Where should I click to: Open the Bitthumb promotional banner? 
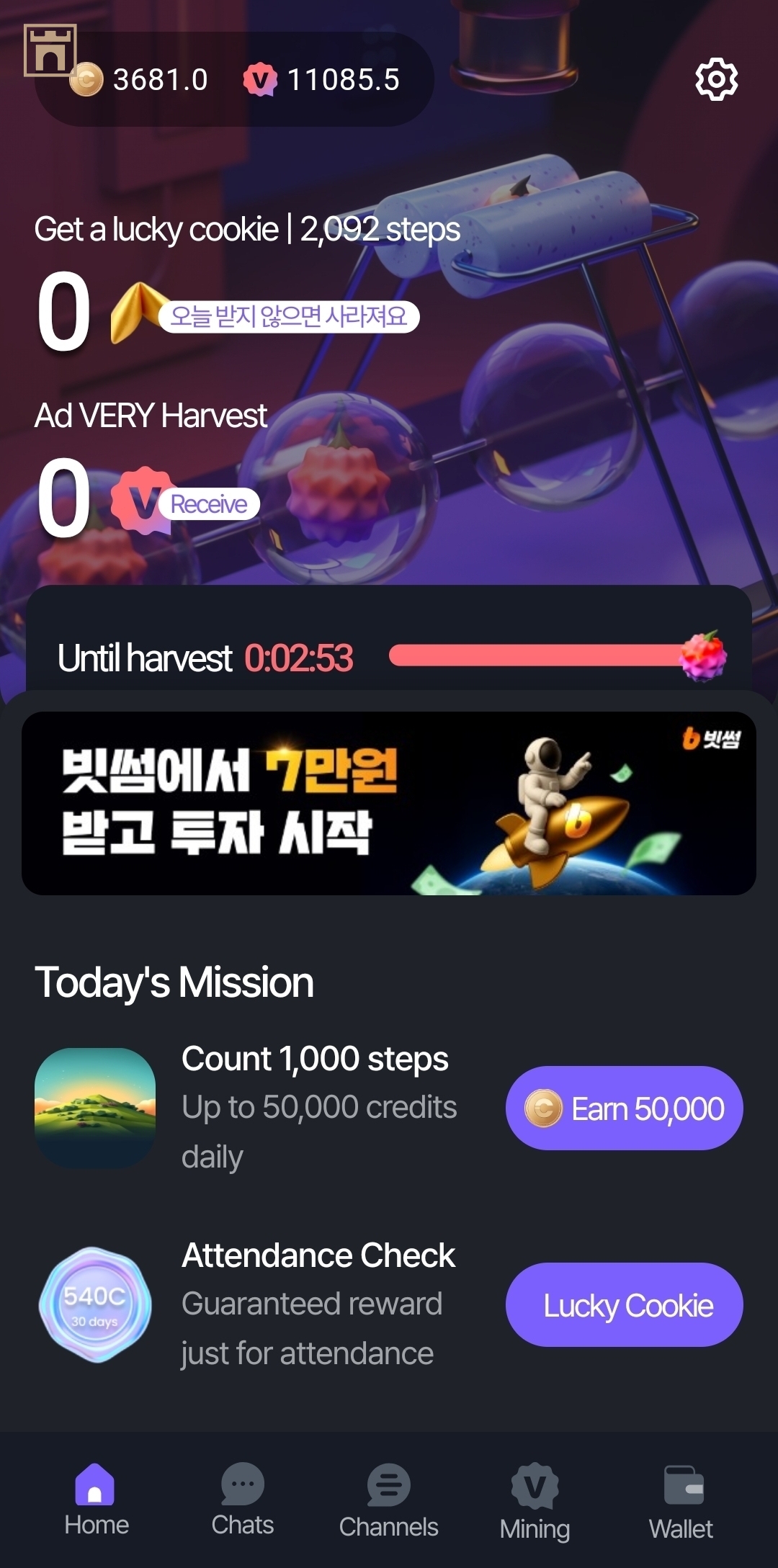[389, 803]
